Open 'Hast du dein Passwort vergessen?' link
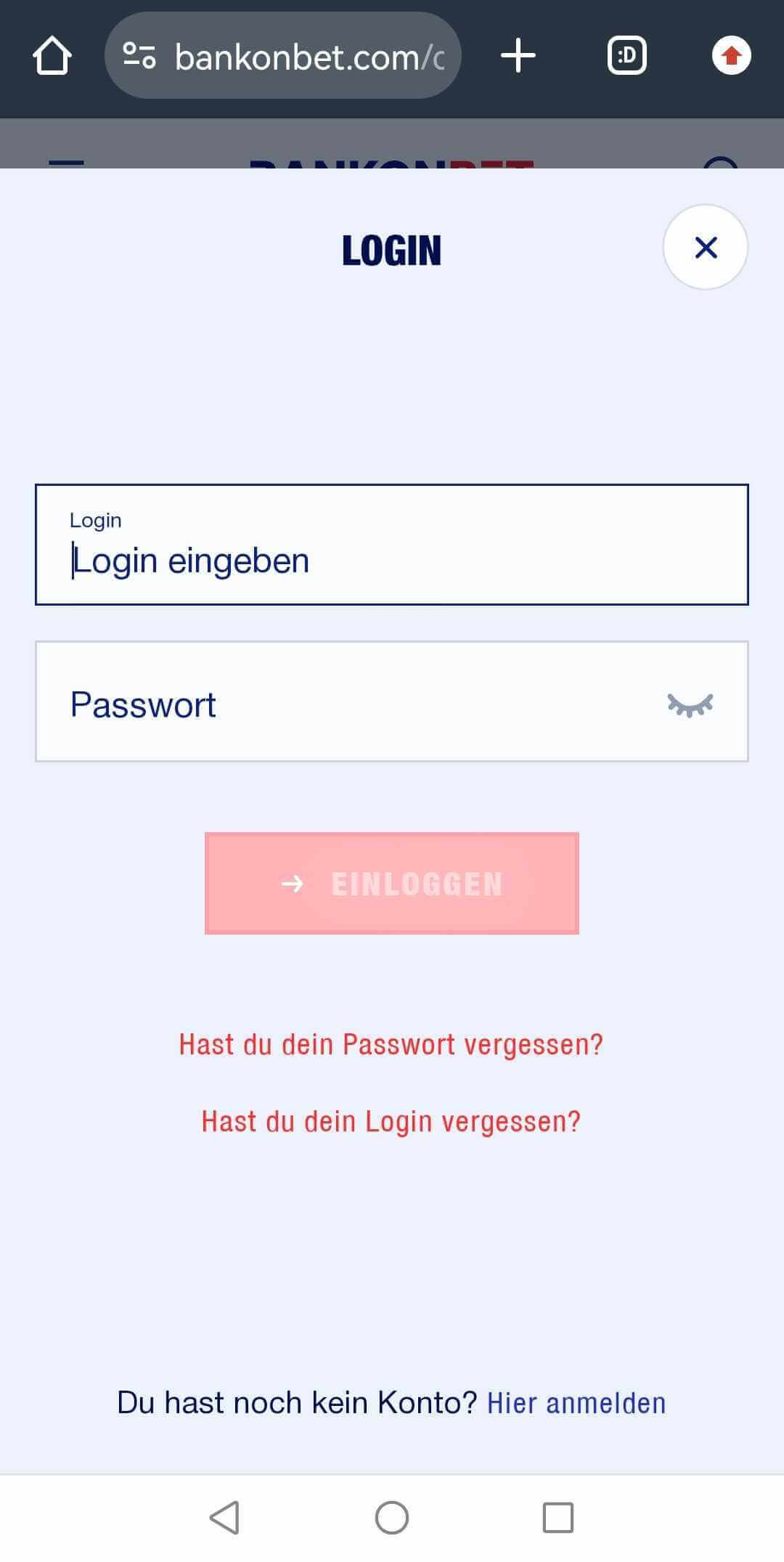This screenshot has width=784, height=1562. point(391,1044)
